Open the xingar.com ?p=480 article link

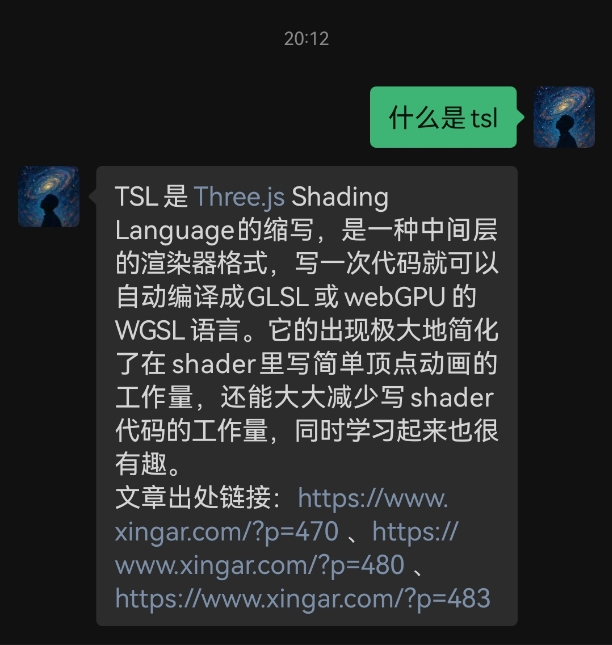(260, 566)
